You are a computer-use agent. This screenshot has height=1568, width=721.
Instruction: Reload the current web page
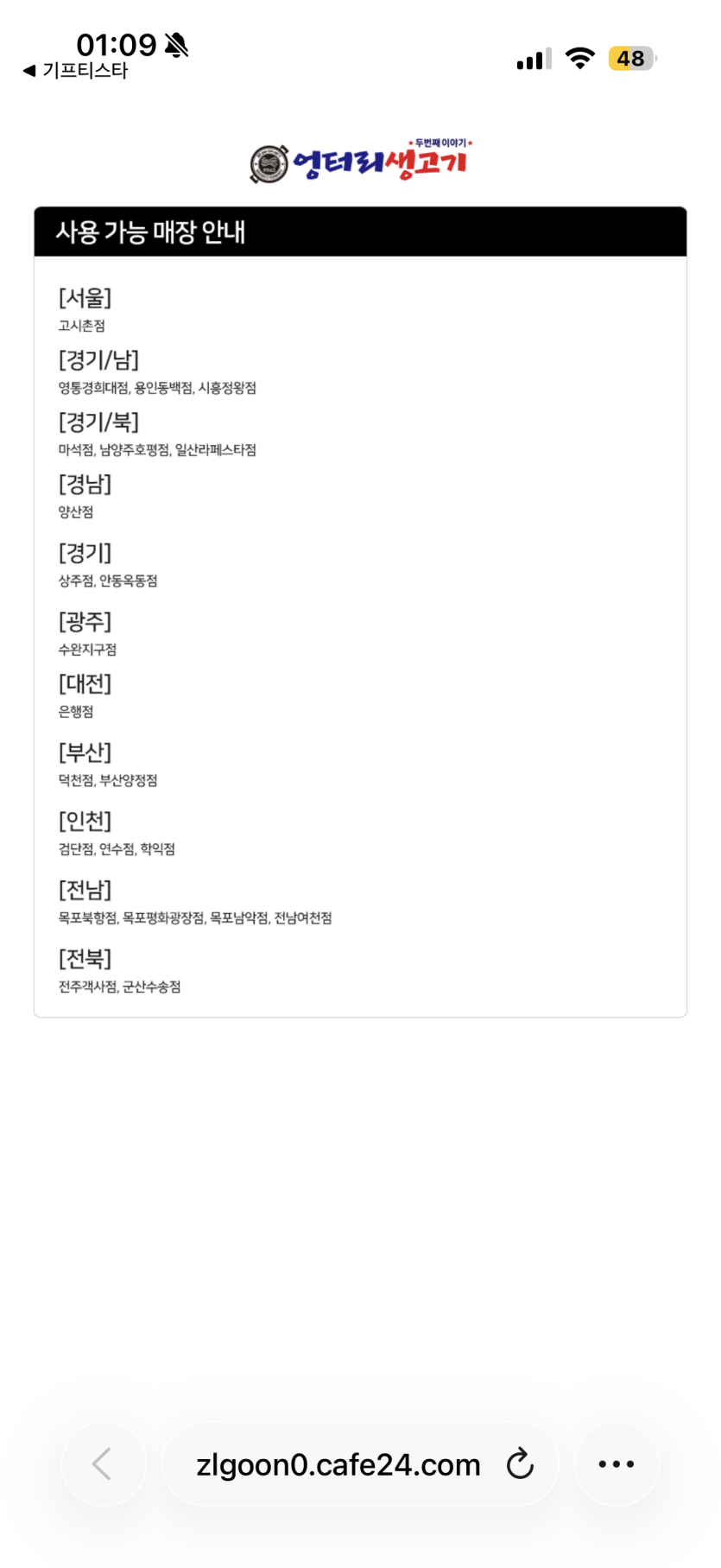coord(520,1464)
